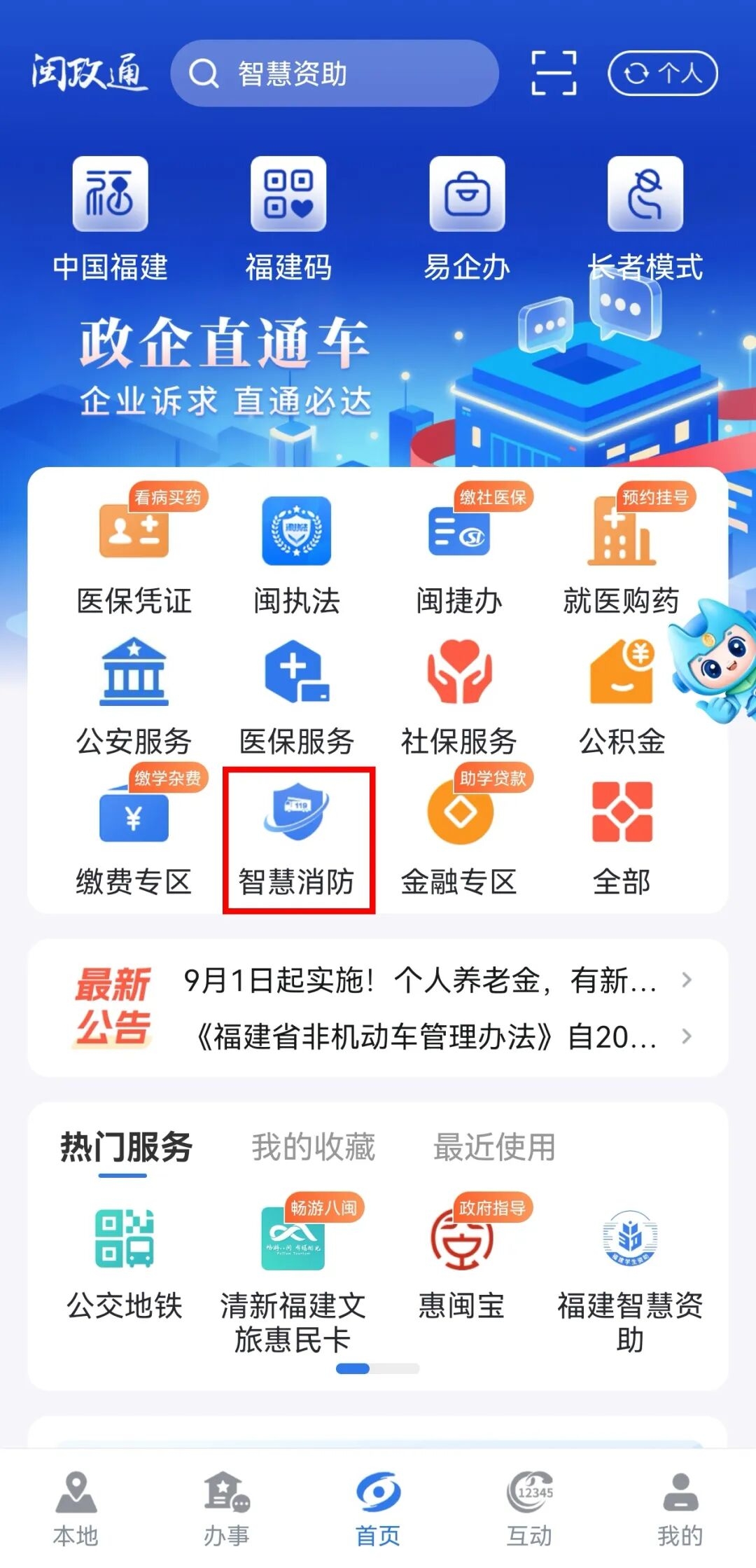Switch to 最近使用 tab

click(x=494, y=1147)
